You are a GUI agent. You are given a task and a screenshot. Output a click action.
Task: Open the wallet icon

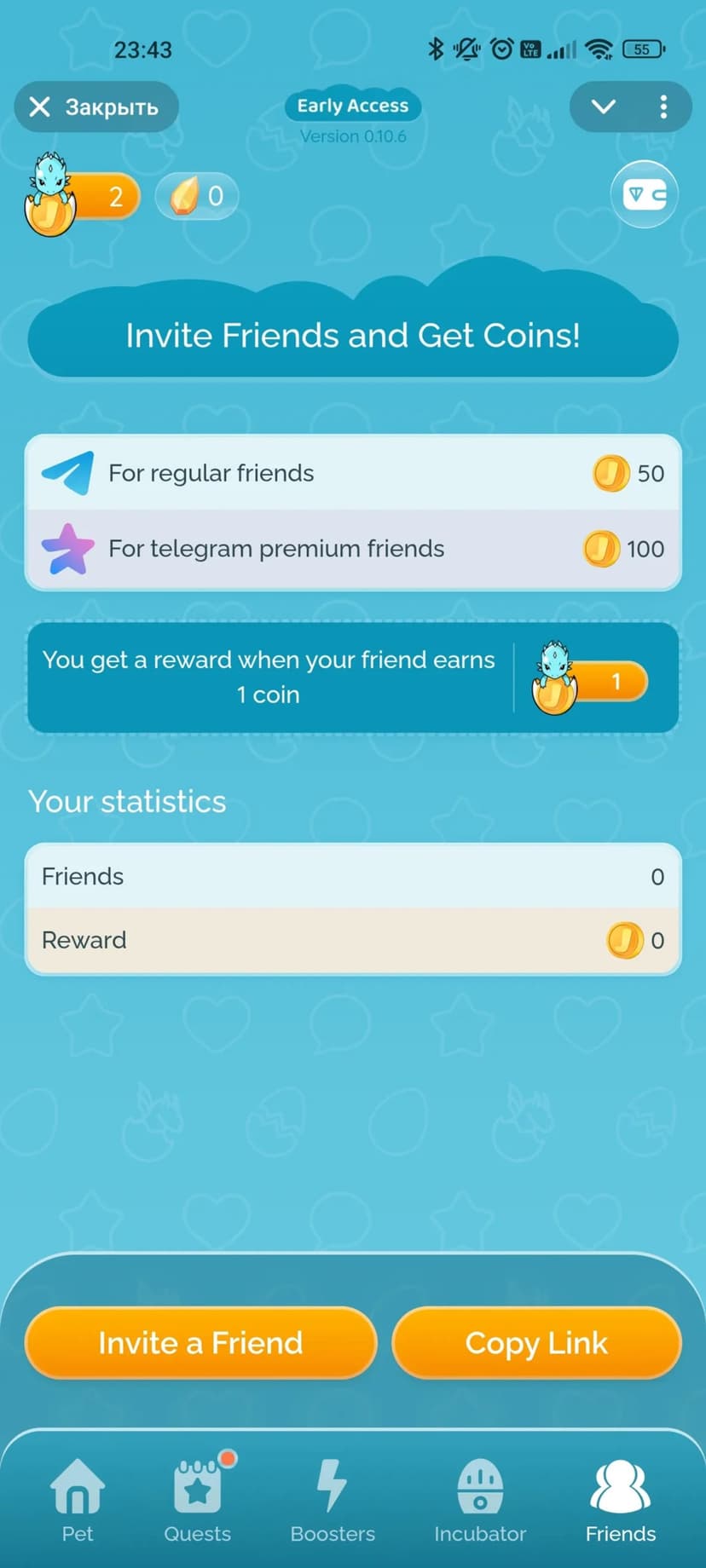[645, 195]
